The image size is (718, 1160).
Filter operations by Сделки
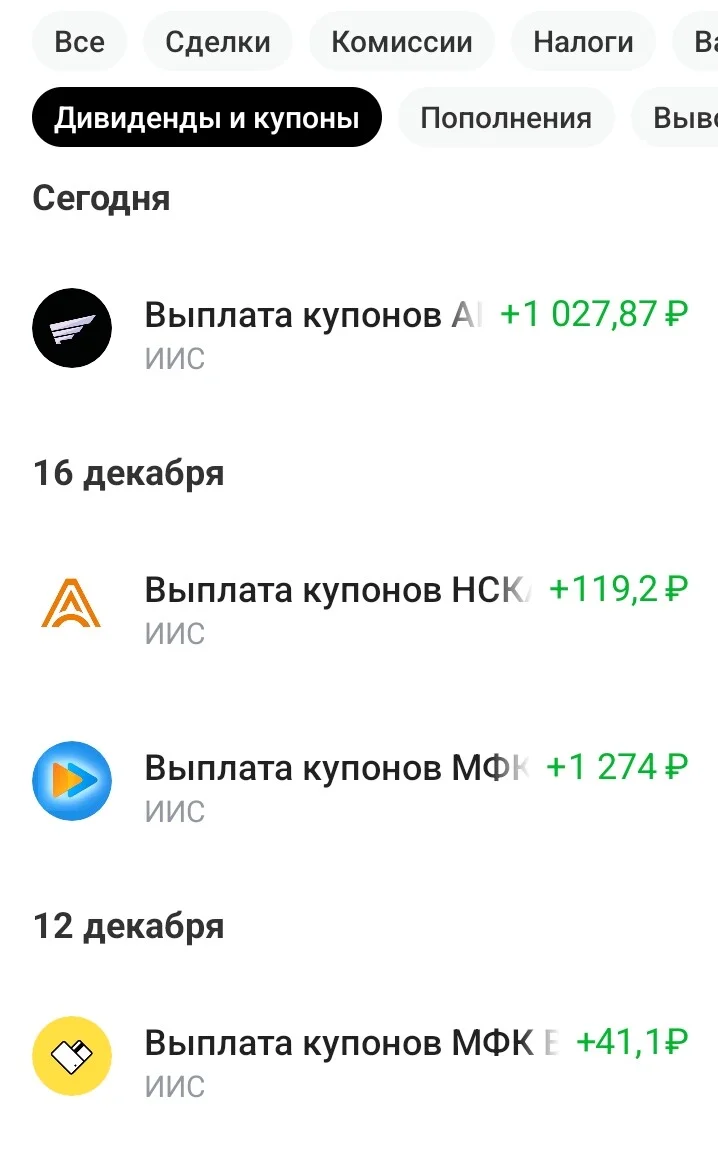217,41
